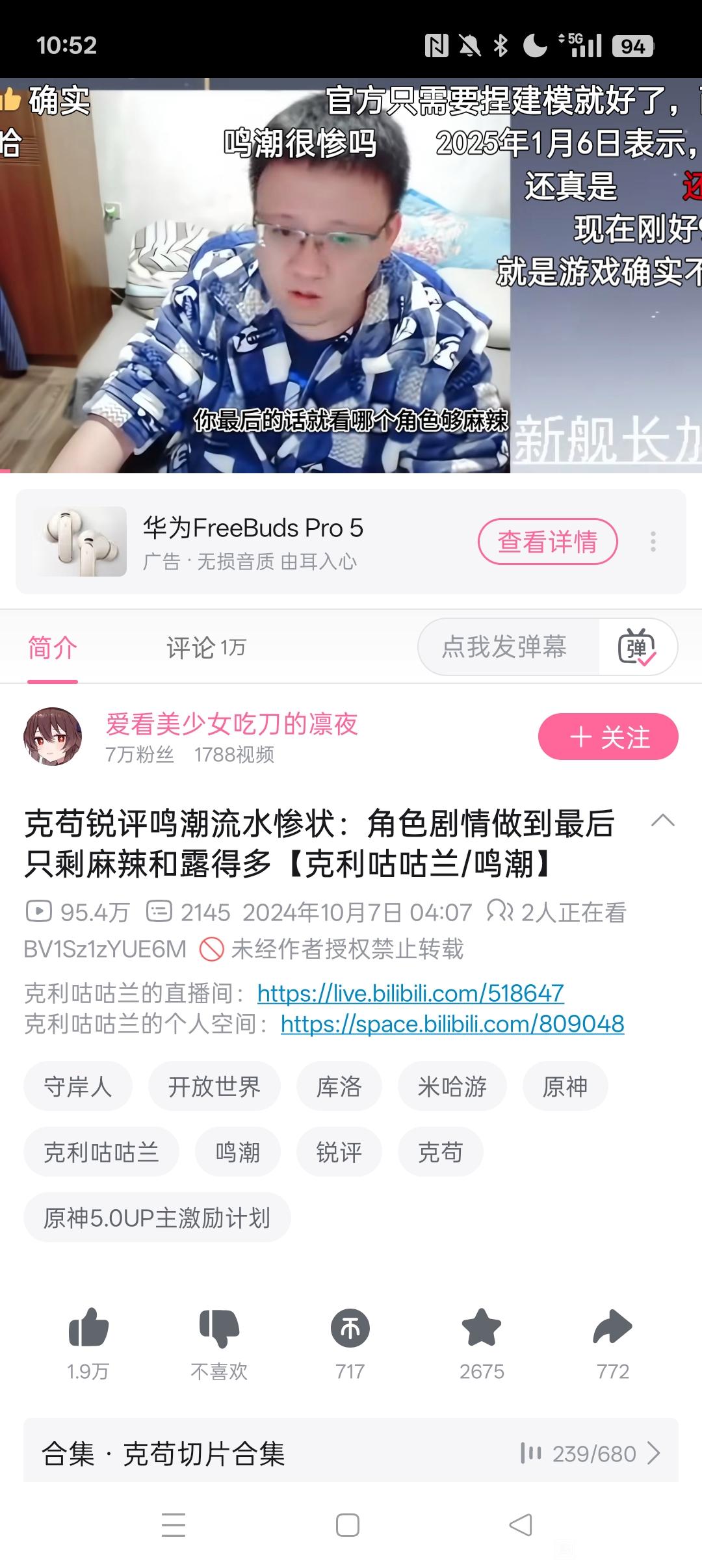
Task: Open the 克苟切片合集 collection list
Action: 351,1454
